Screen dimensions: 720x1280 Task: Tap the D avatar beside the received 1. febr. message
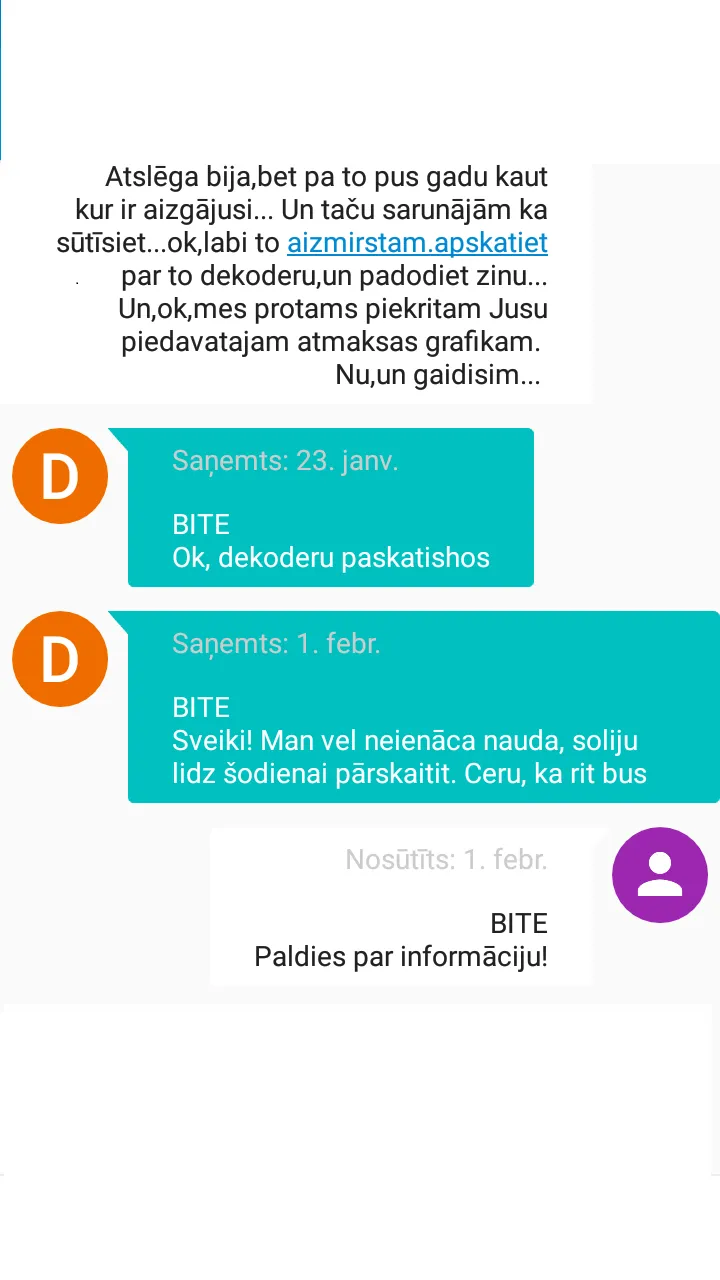(60, 659)
